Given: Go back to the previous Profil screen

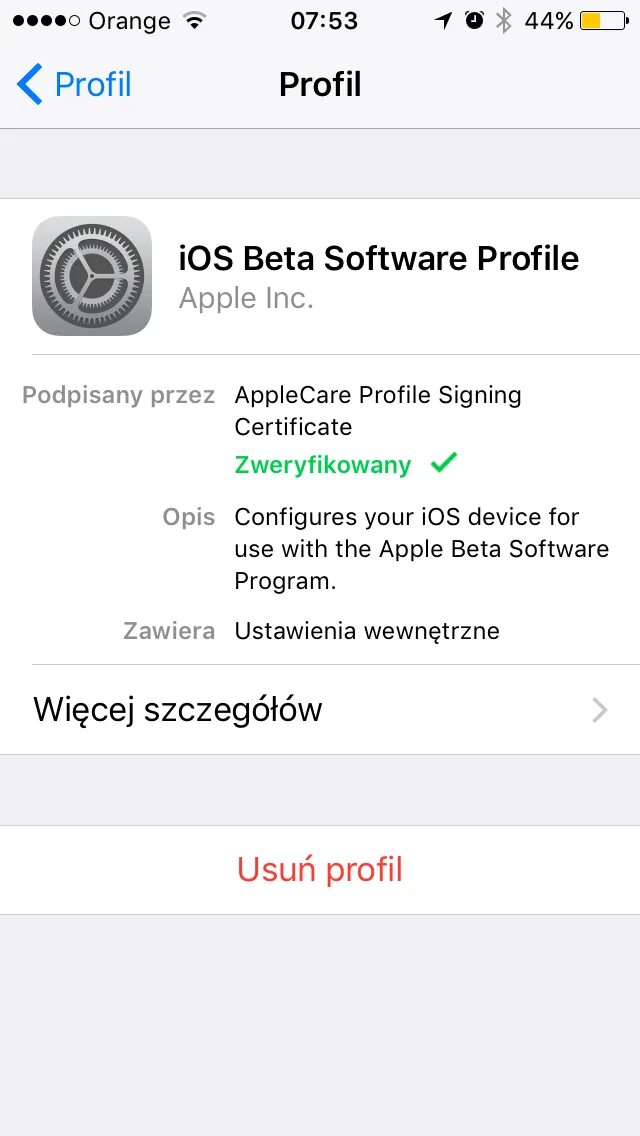Looking at the screenshot, I should [x=73, y=84].
